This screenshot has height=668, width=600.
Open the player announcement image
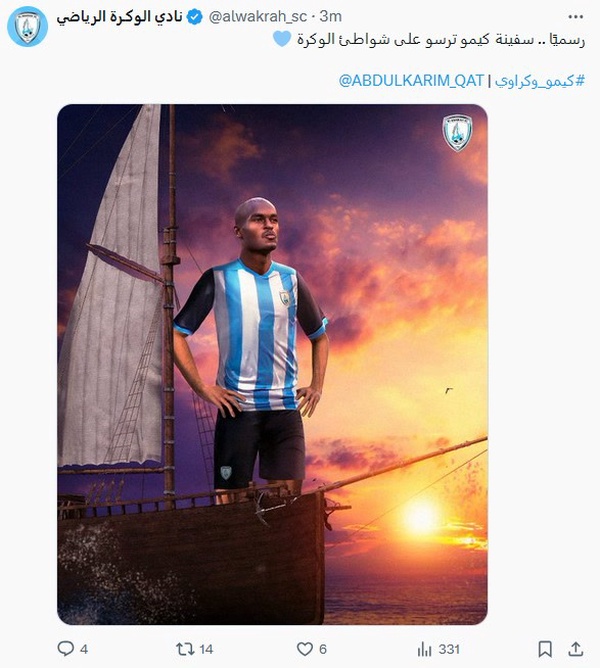272,364
